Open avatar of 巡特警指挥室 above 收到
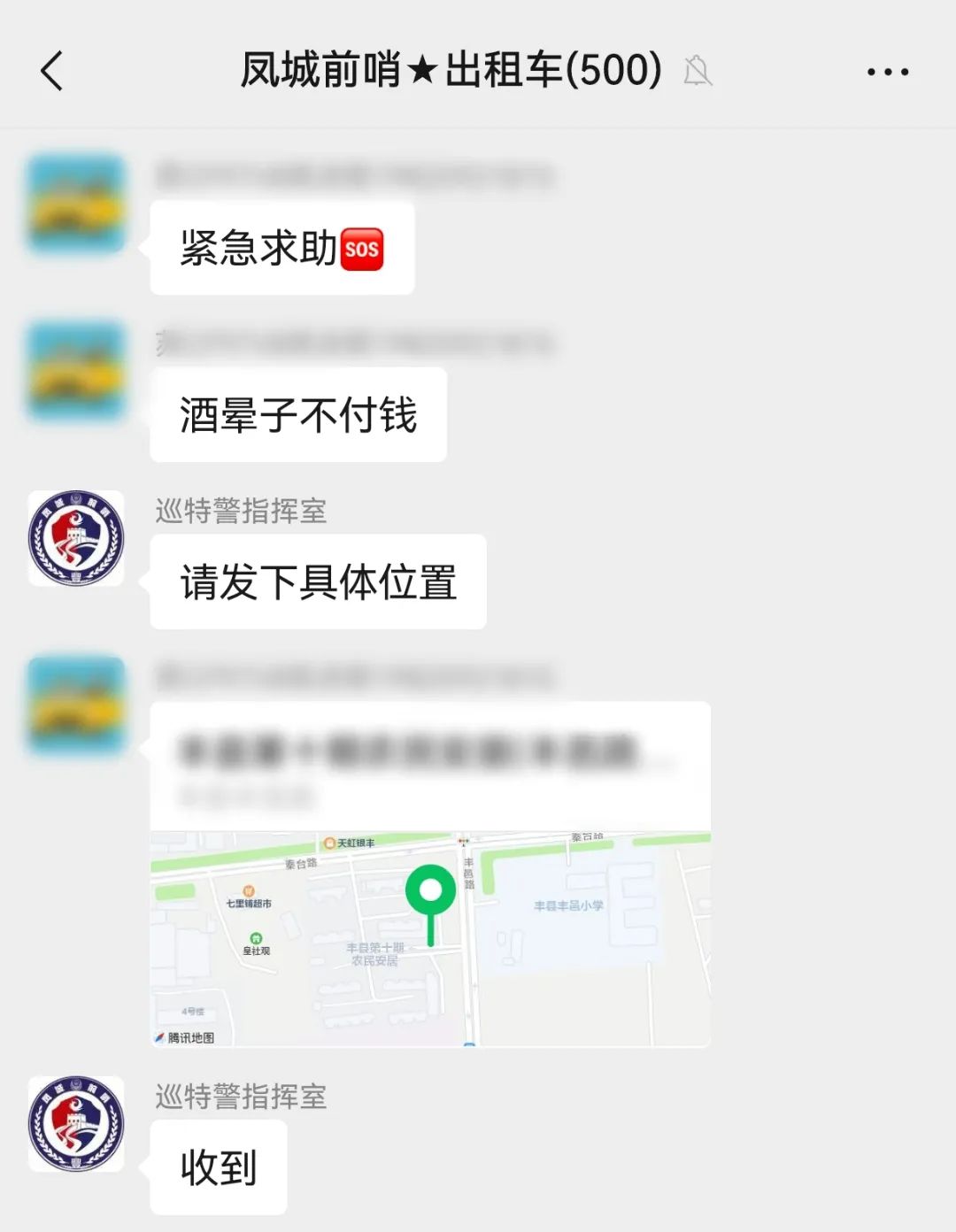 (76, 1123)
